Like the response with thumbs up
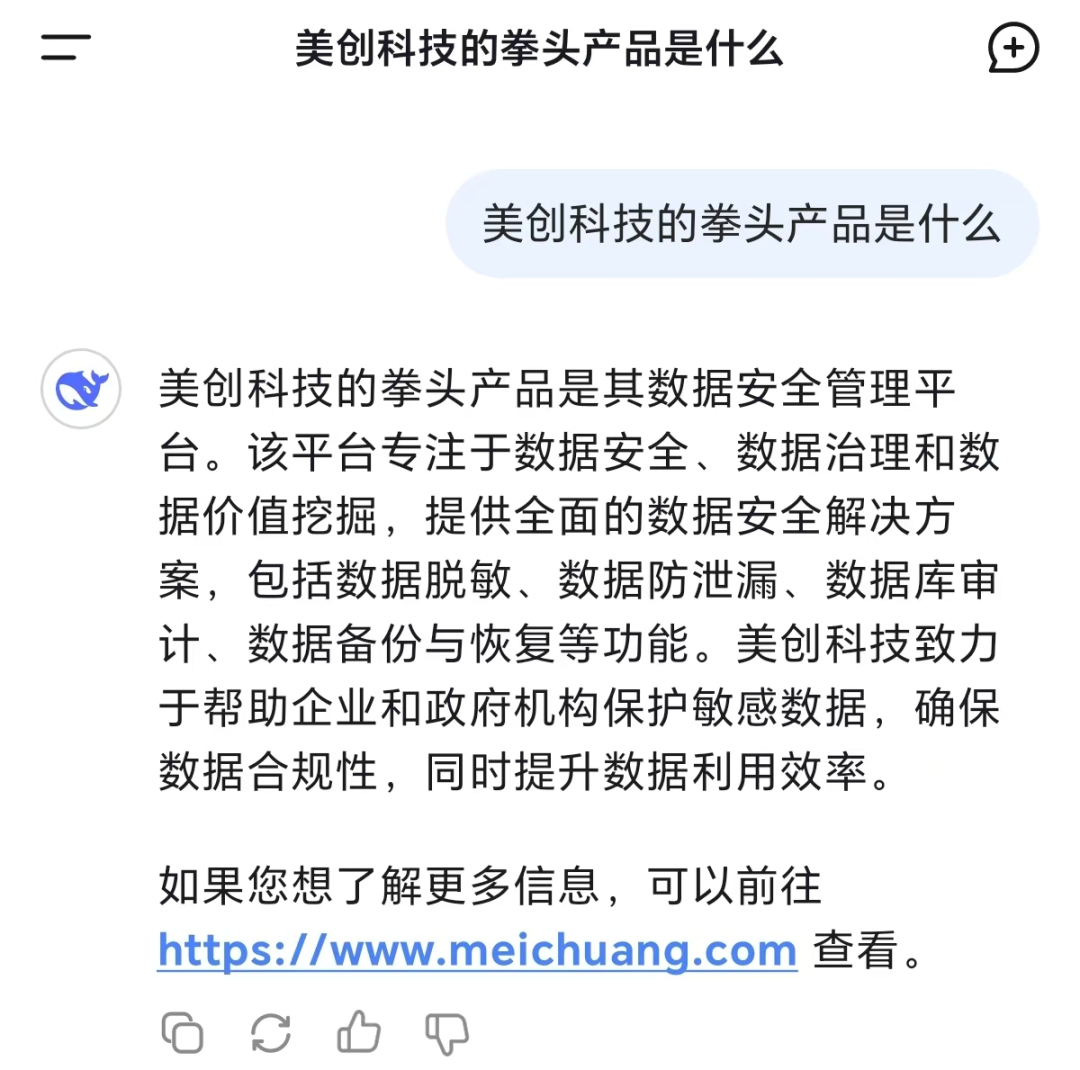This screenshot has height=1070, width=1080. tap(358, 1031)
